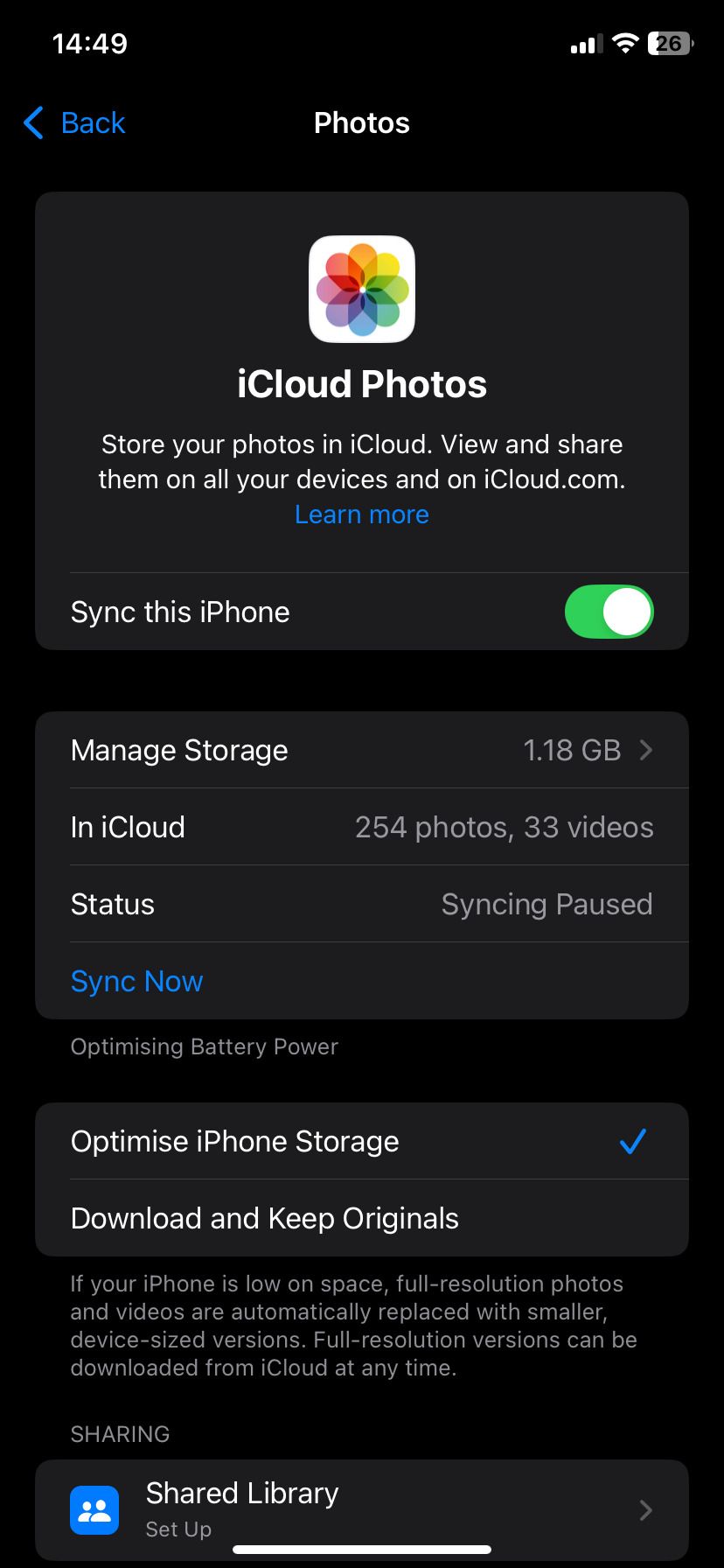Tap the Wi-Fi status icon

tap(626, 43)
